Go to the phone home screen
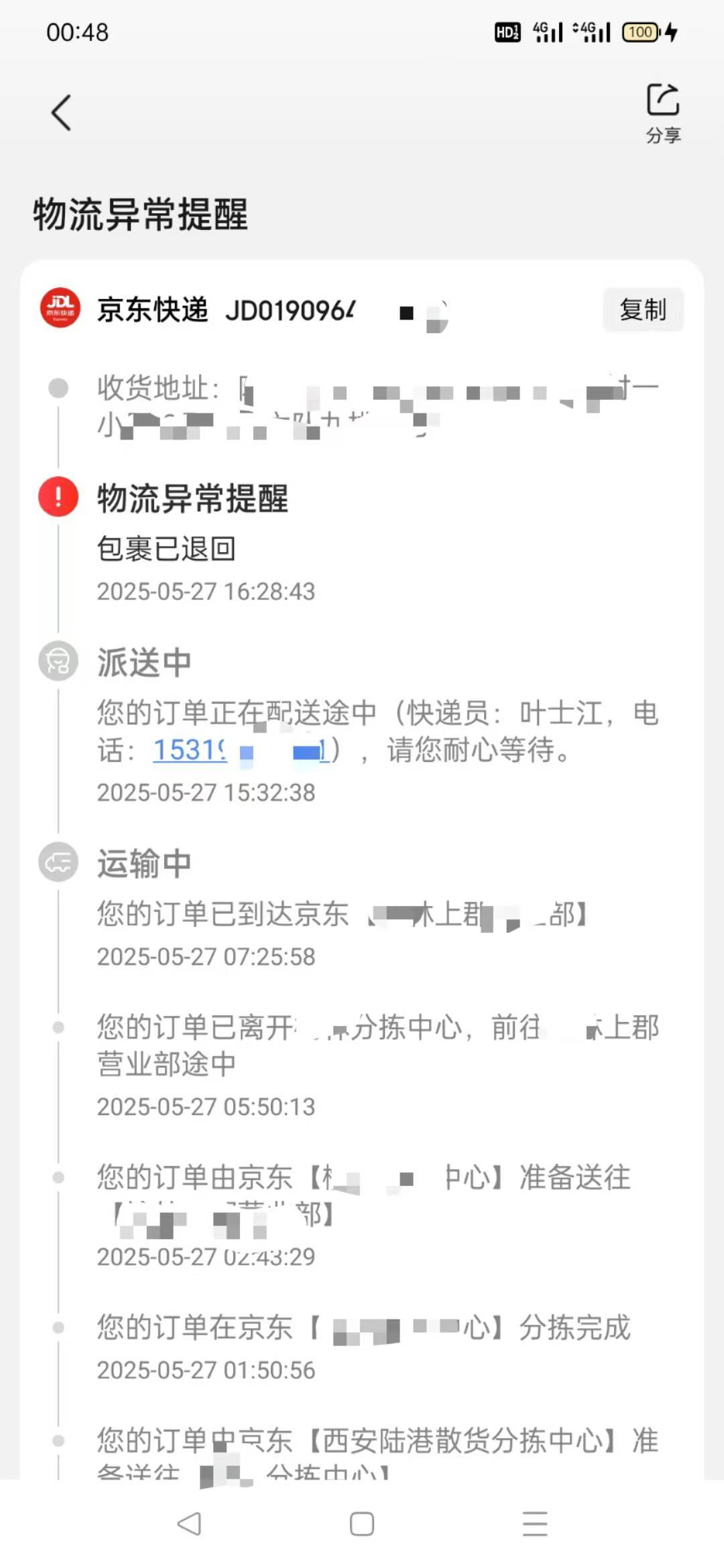 tap(362, 1524)
